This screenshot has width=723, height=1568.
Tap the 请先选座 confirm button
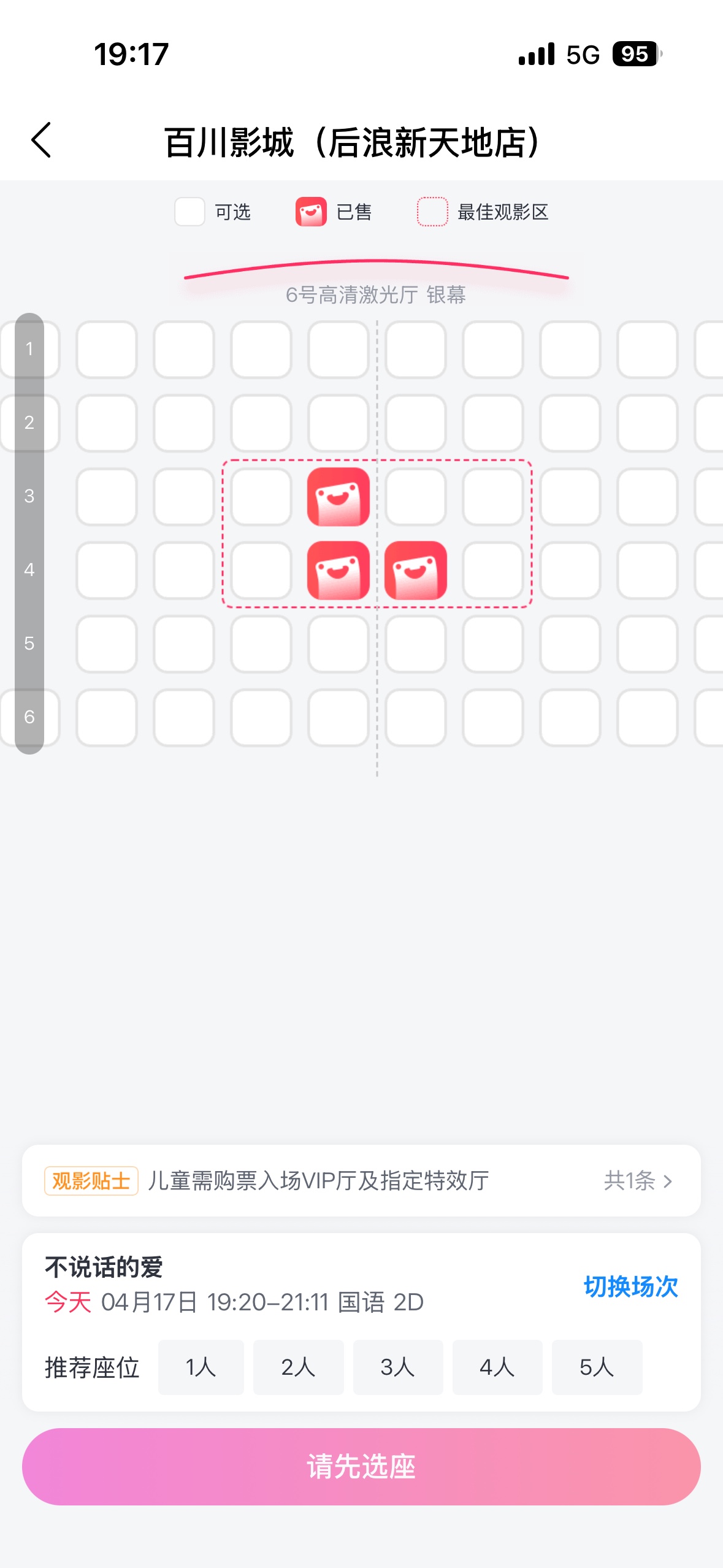point(361,1466)
